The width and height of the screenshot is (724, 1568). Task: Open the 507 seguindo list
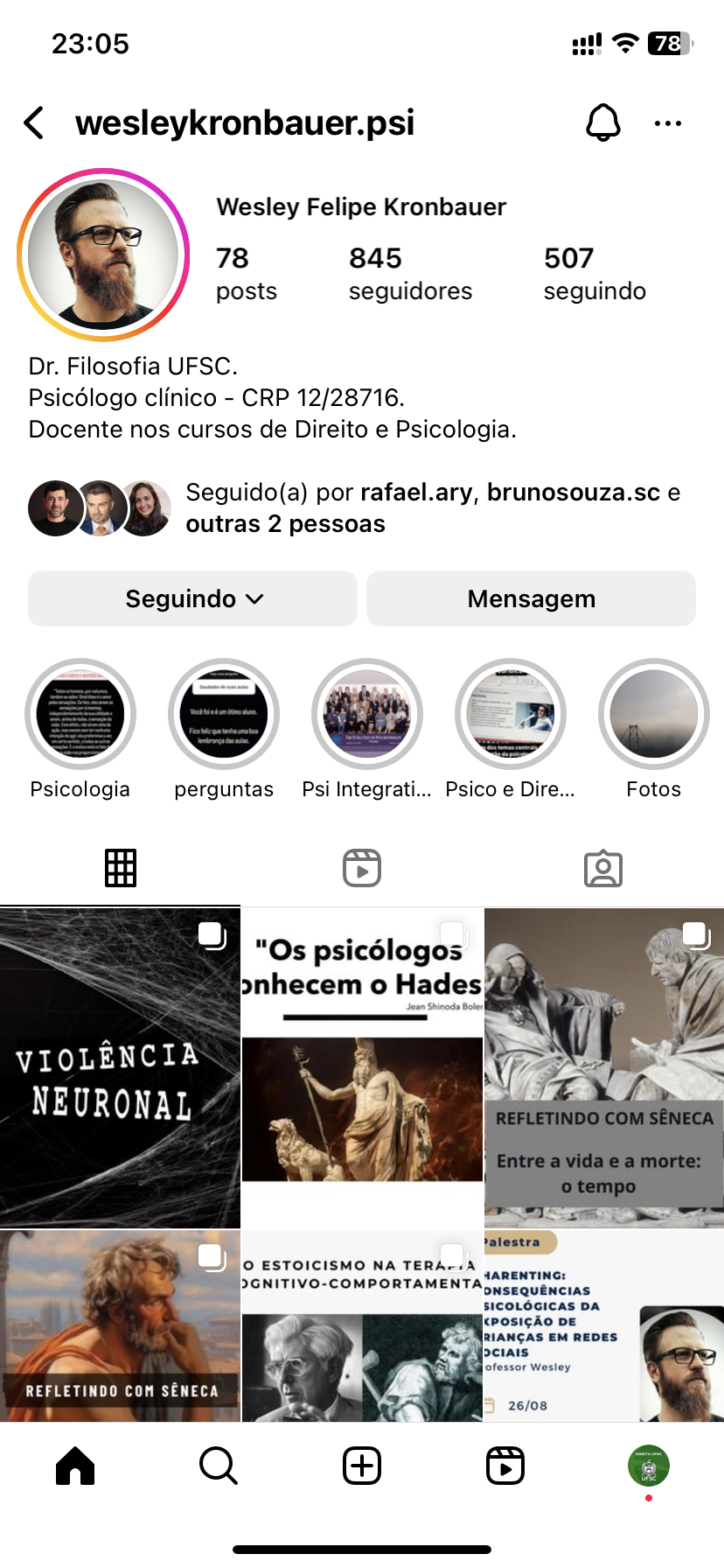(595, 273)
